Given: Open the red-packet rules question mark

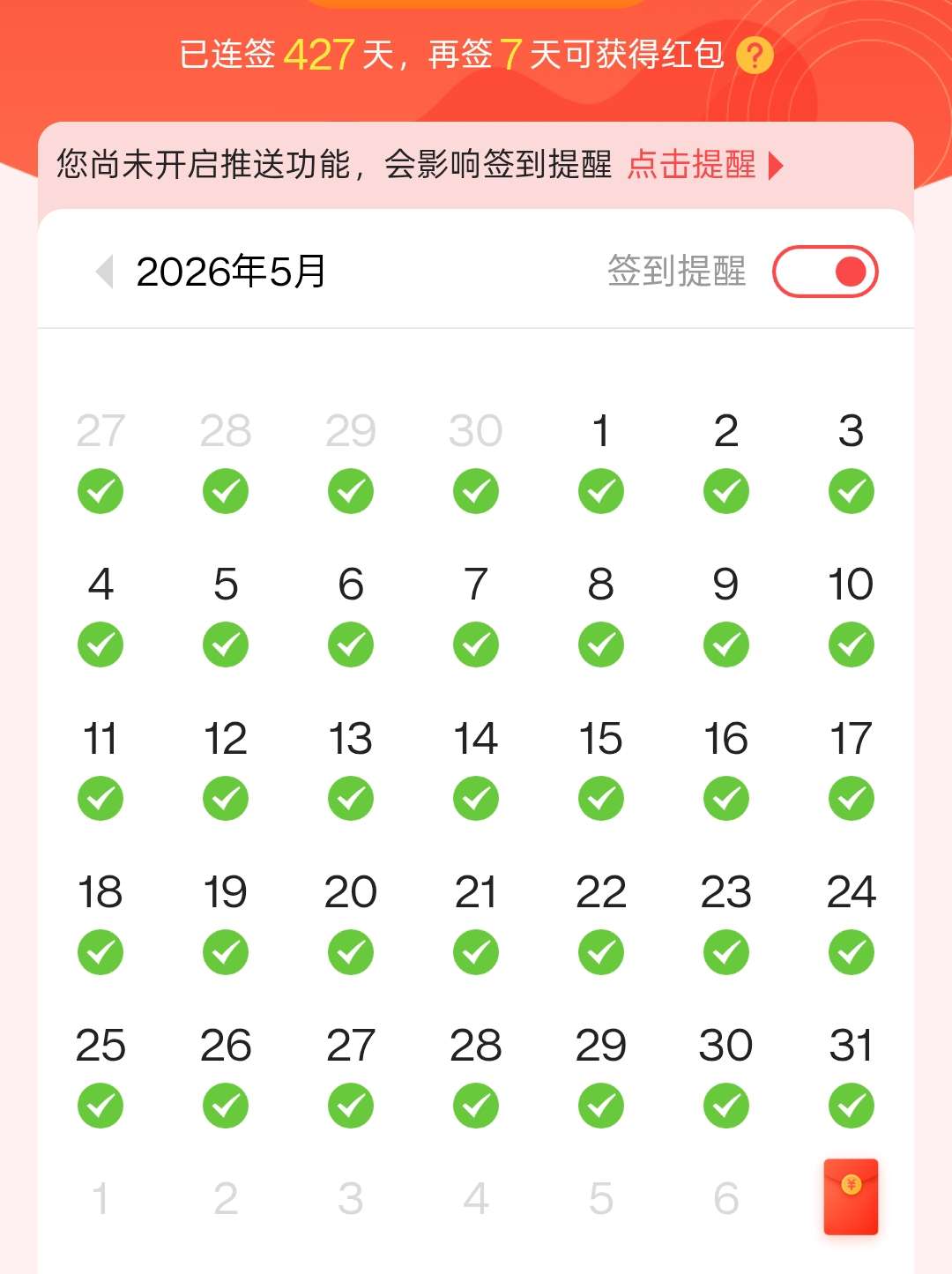Looking at the screenshot, I should [x=755, y=56].
